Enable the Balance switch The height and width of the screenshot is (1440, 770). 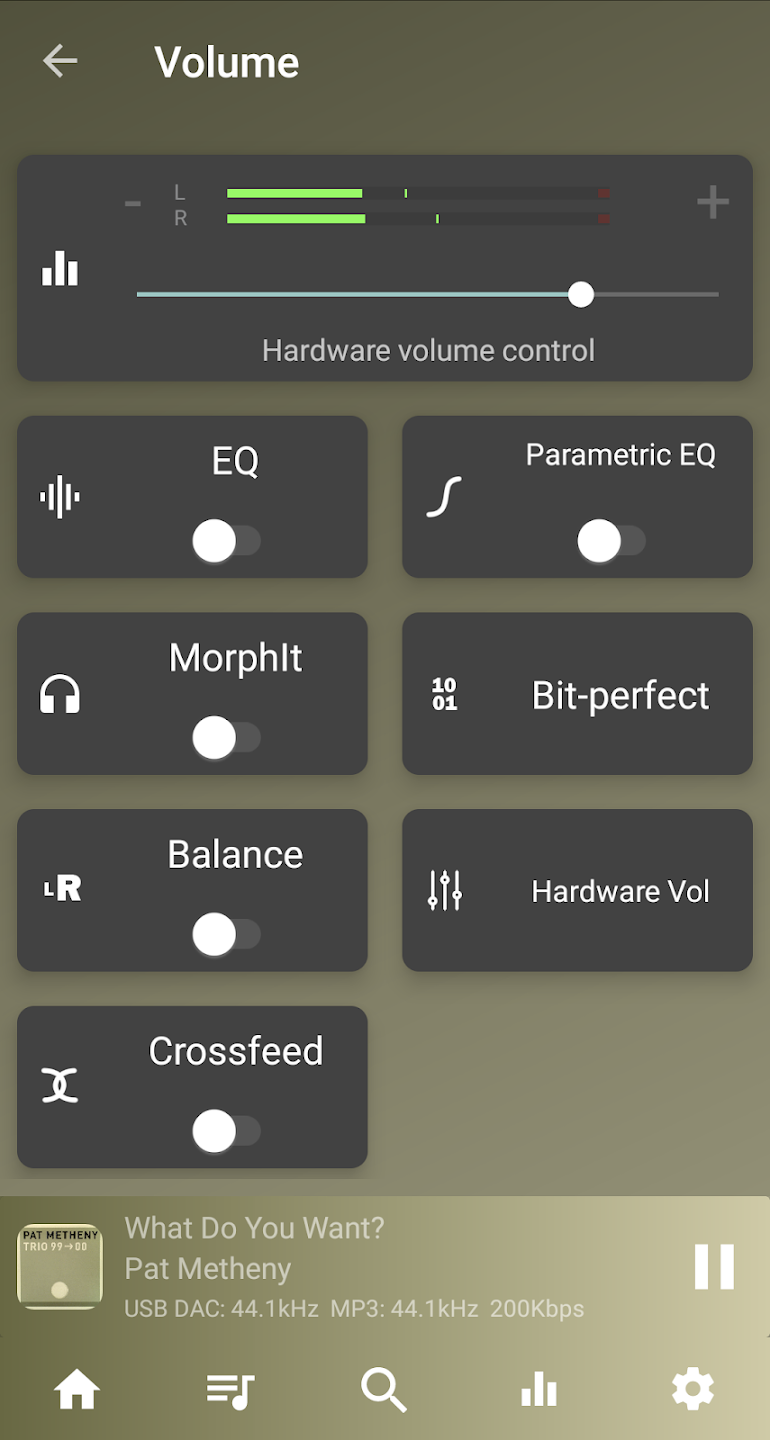click(x=227, y=935)
